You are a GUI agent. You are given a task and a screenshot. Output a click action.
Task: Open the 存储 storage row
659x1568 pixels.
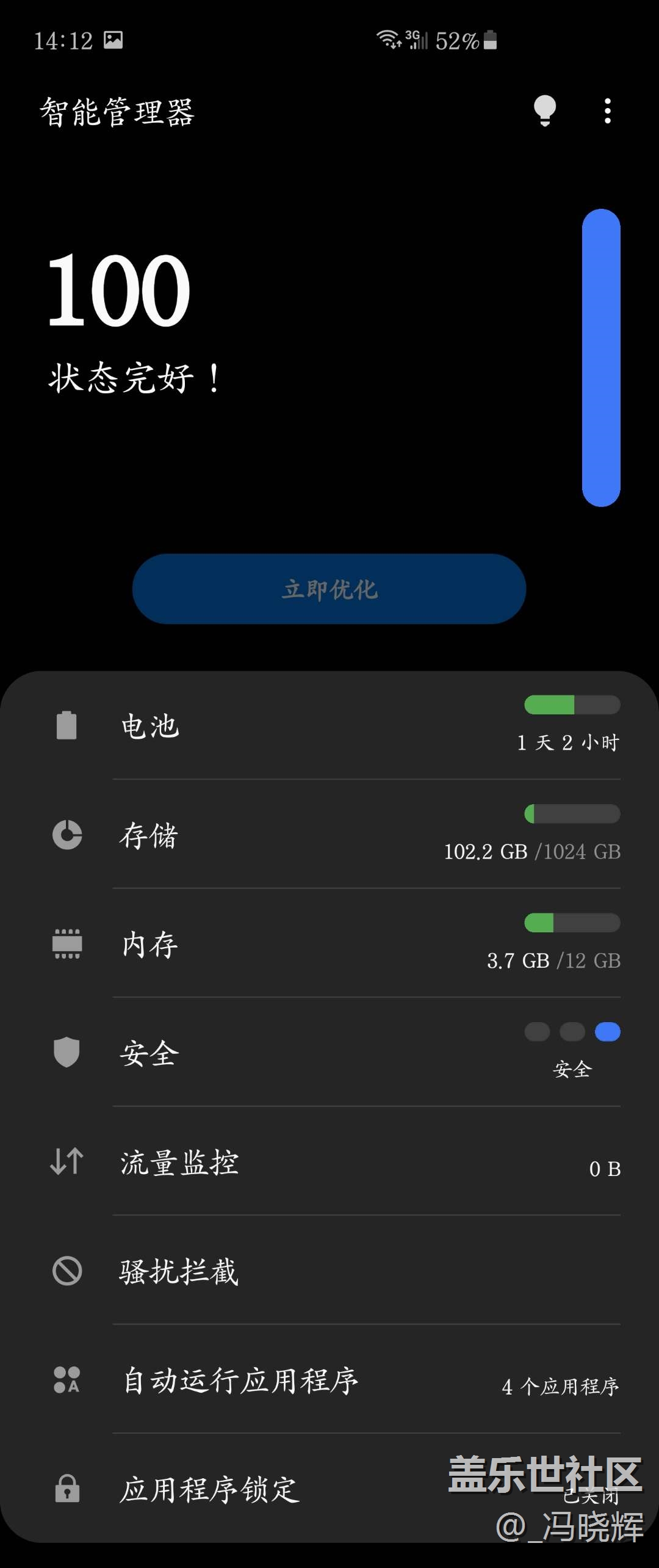point(329,835)
